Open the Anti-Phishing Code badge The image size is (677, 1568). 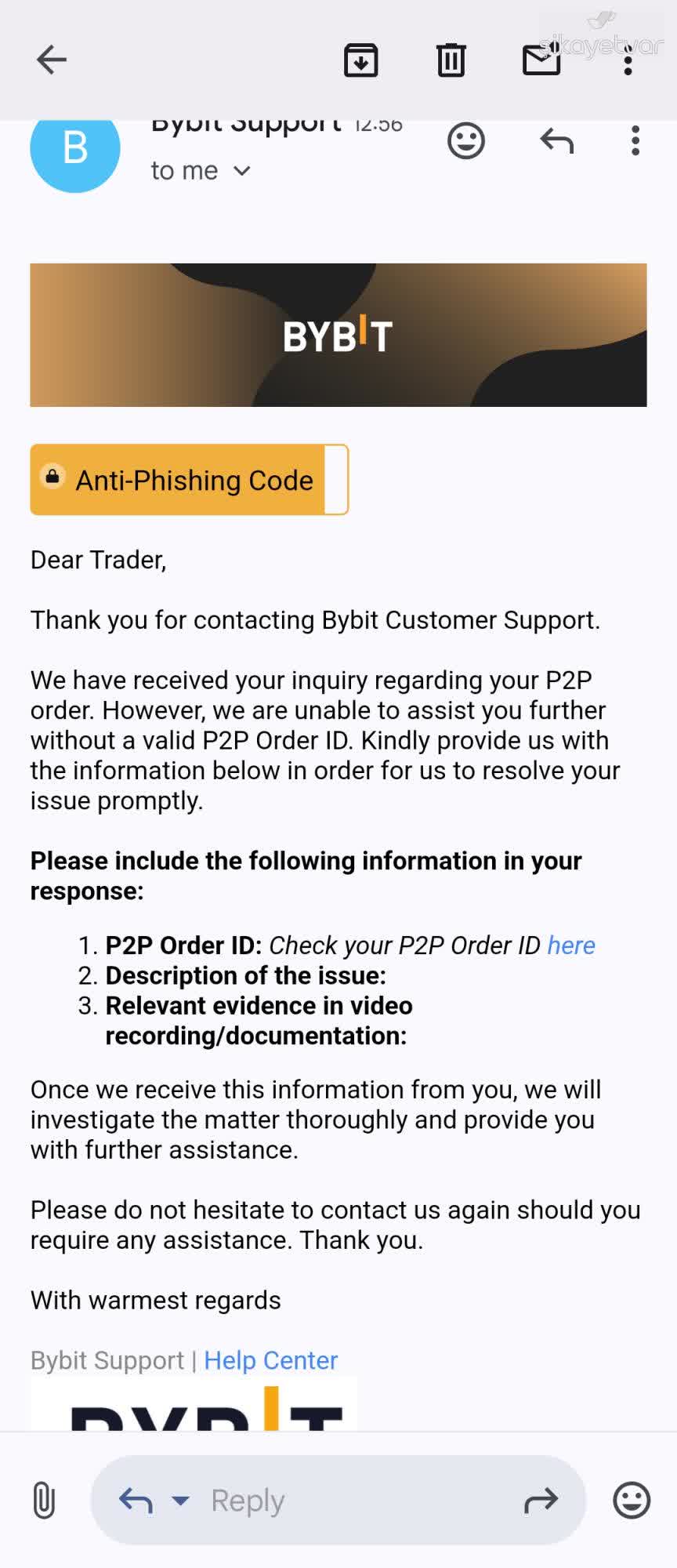188,479
